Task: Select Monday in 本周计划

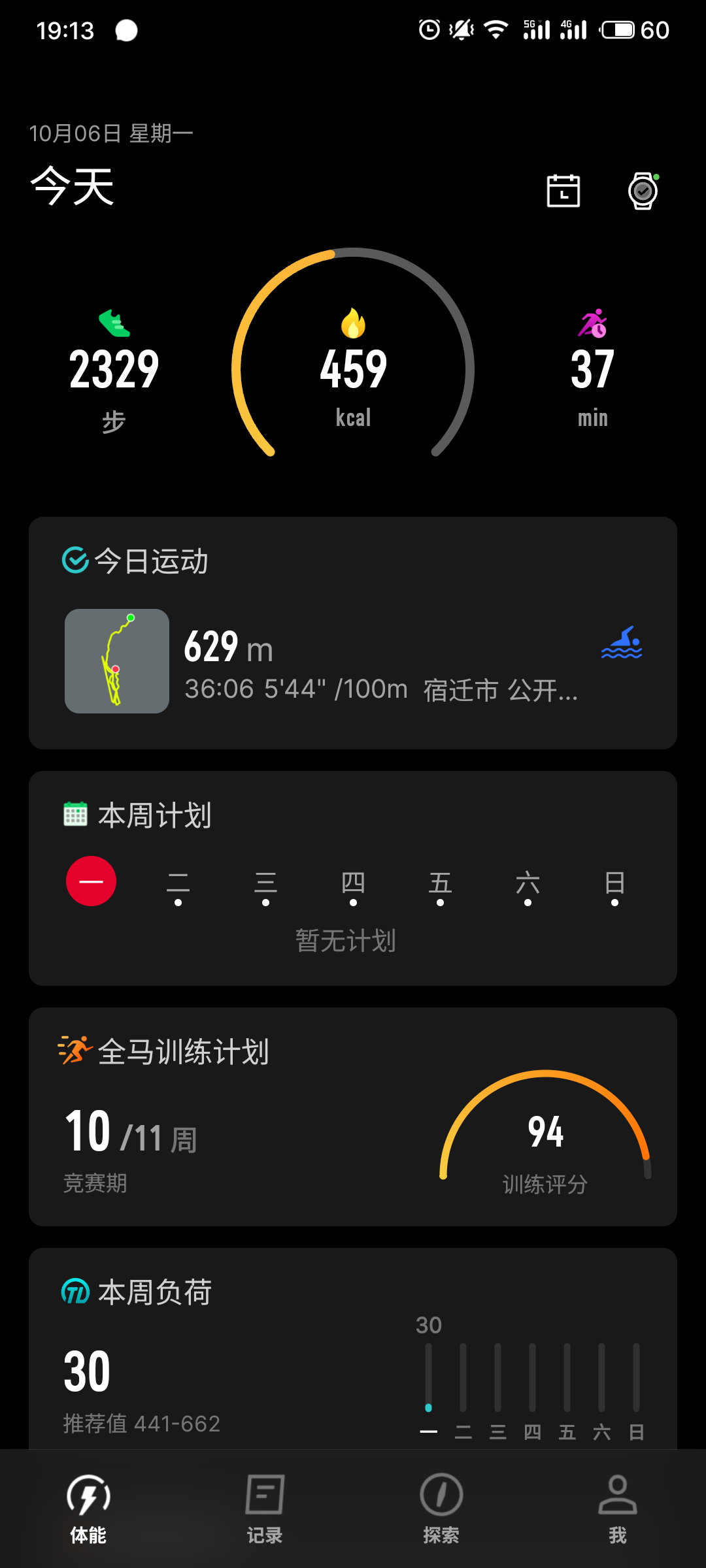Action: coord(91,881)
